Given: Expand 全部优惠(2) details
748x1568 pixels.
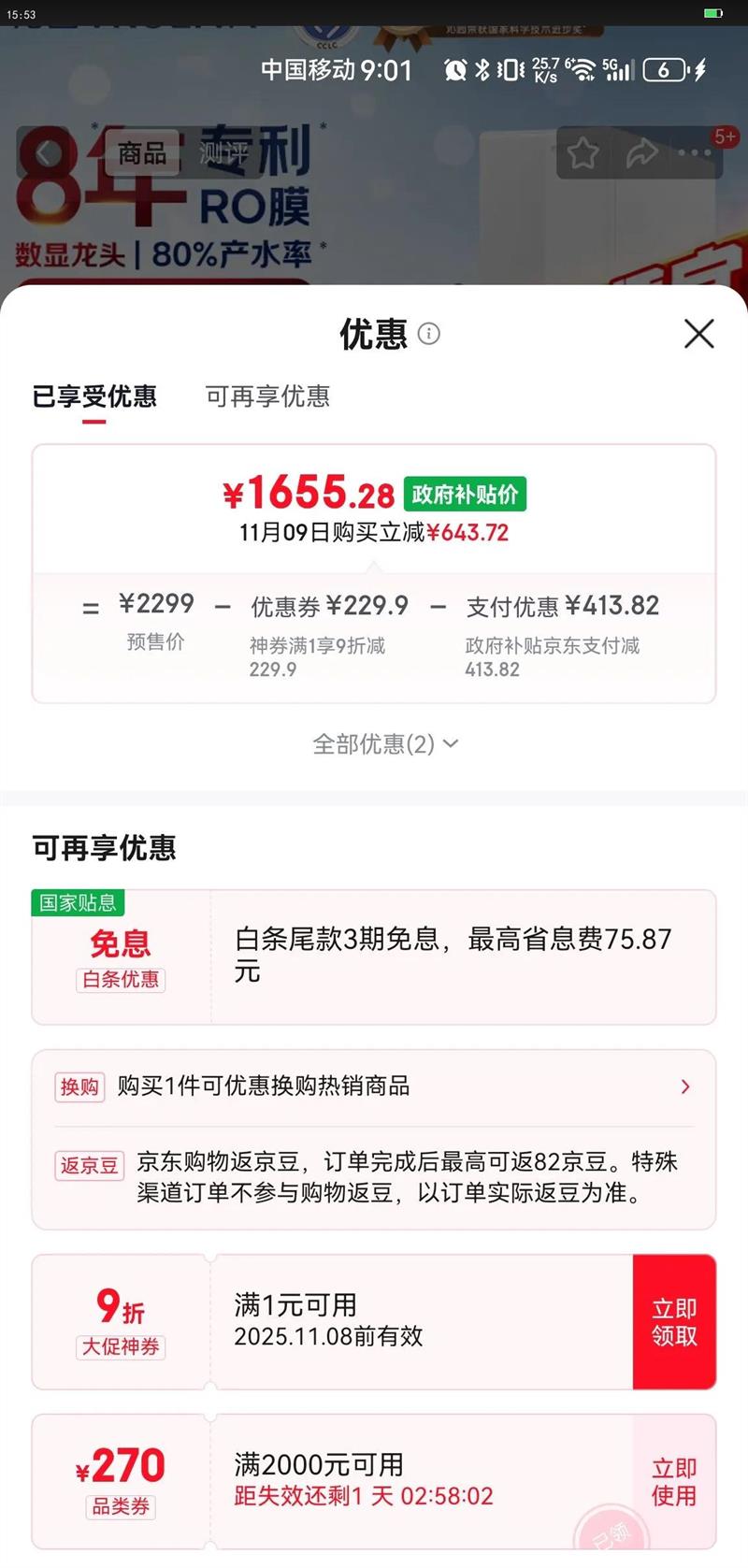Looking at the screenshot, I should coord(383,743).
